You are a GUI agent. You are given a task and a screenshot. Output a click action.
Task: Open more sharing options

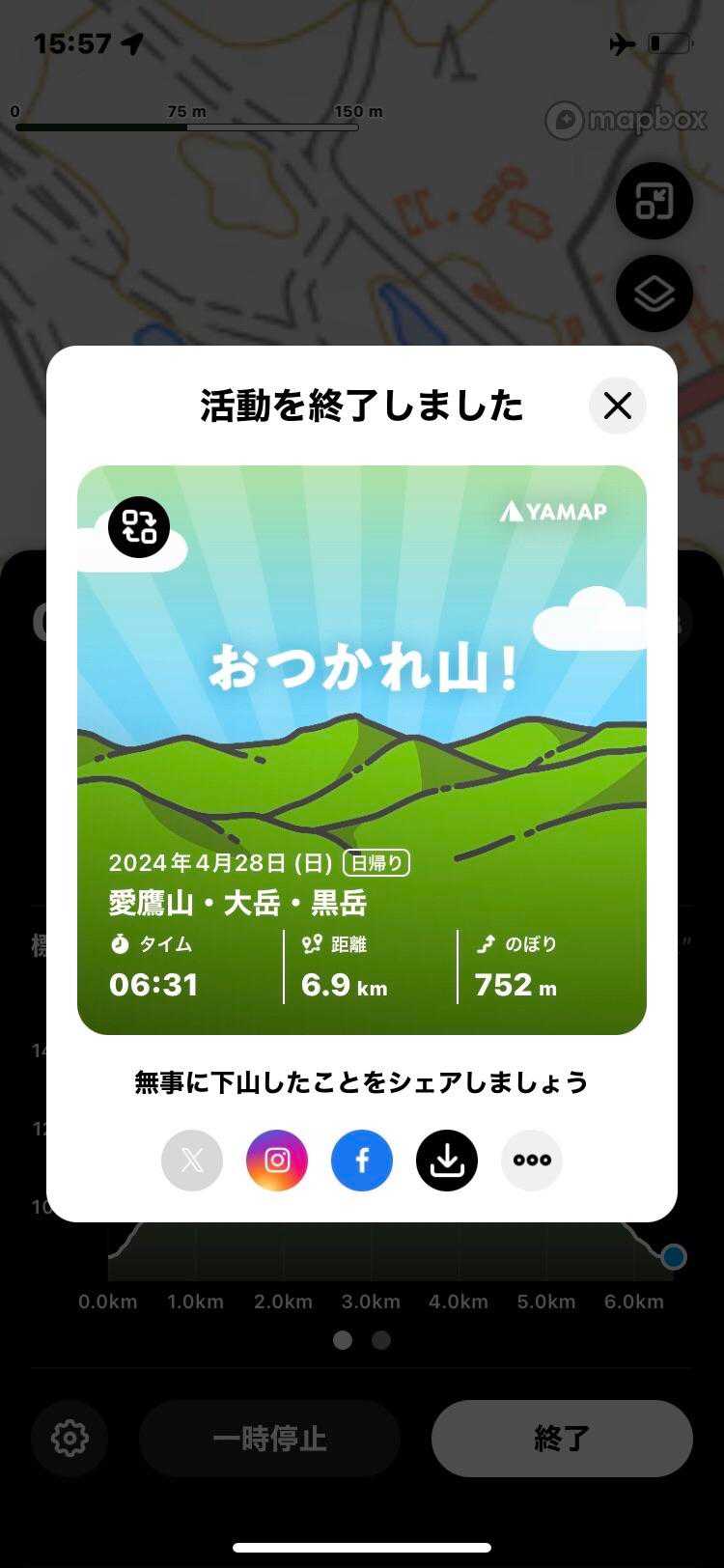(x=532, y=1160)
